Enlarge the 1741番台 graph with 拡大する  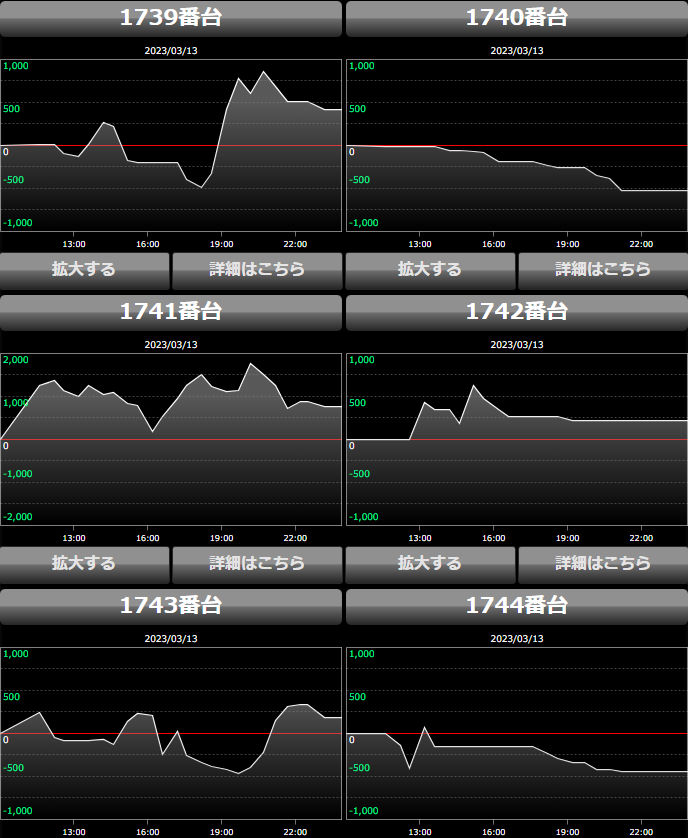pyautogui.click(x=85, y=563)
